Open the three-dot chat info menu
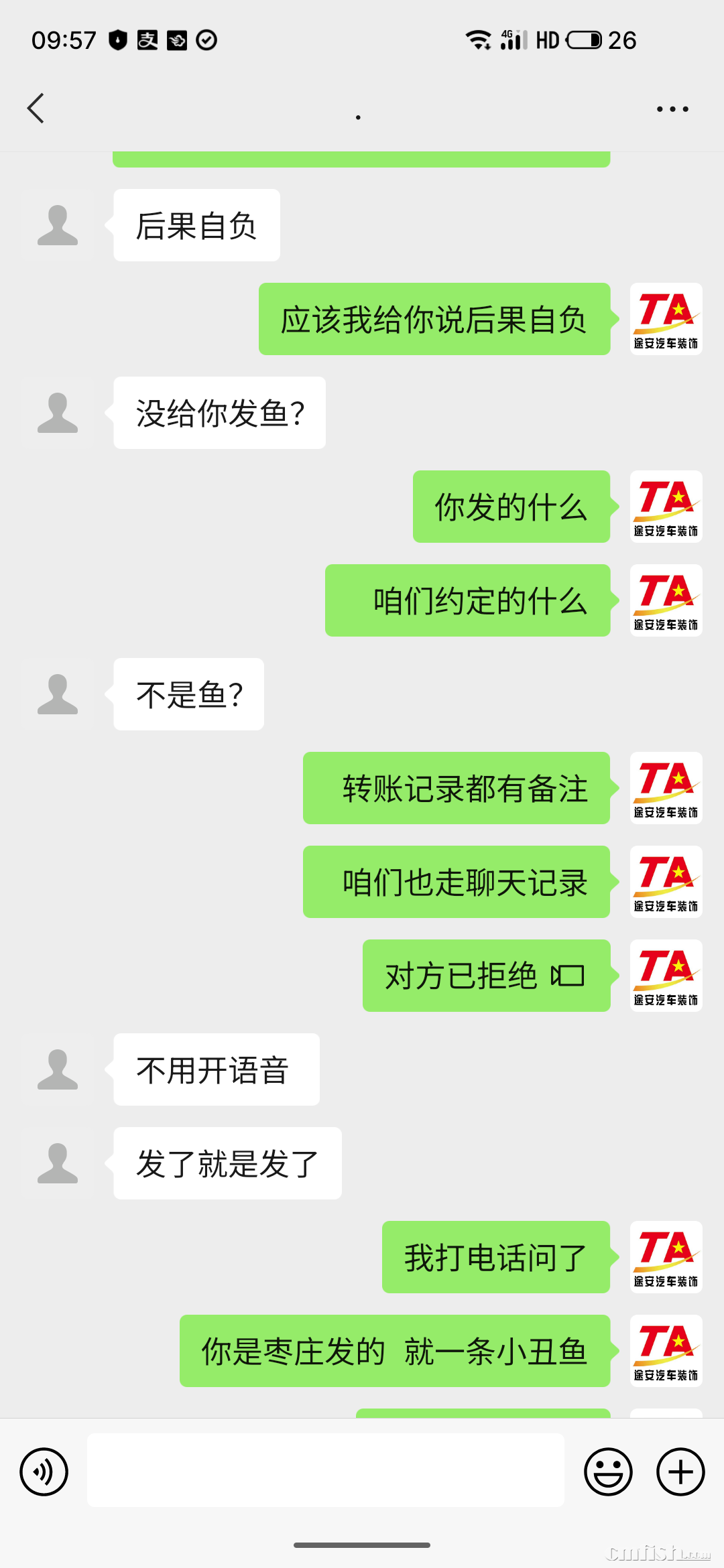This screenshot has height=1568, width=724. [672, 109]
